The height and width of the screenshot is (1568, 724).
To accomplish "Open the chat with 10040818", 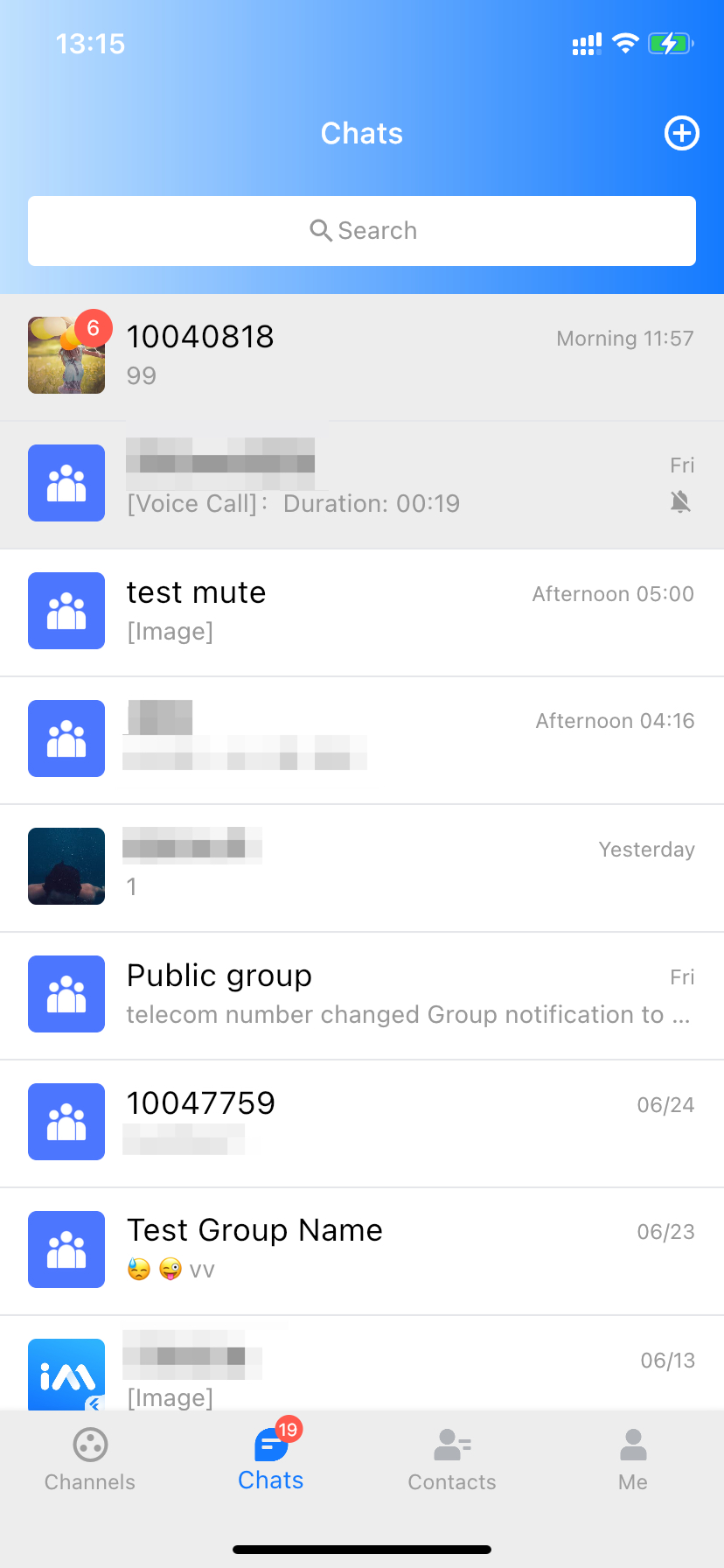I will [362, 357].
